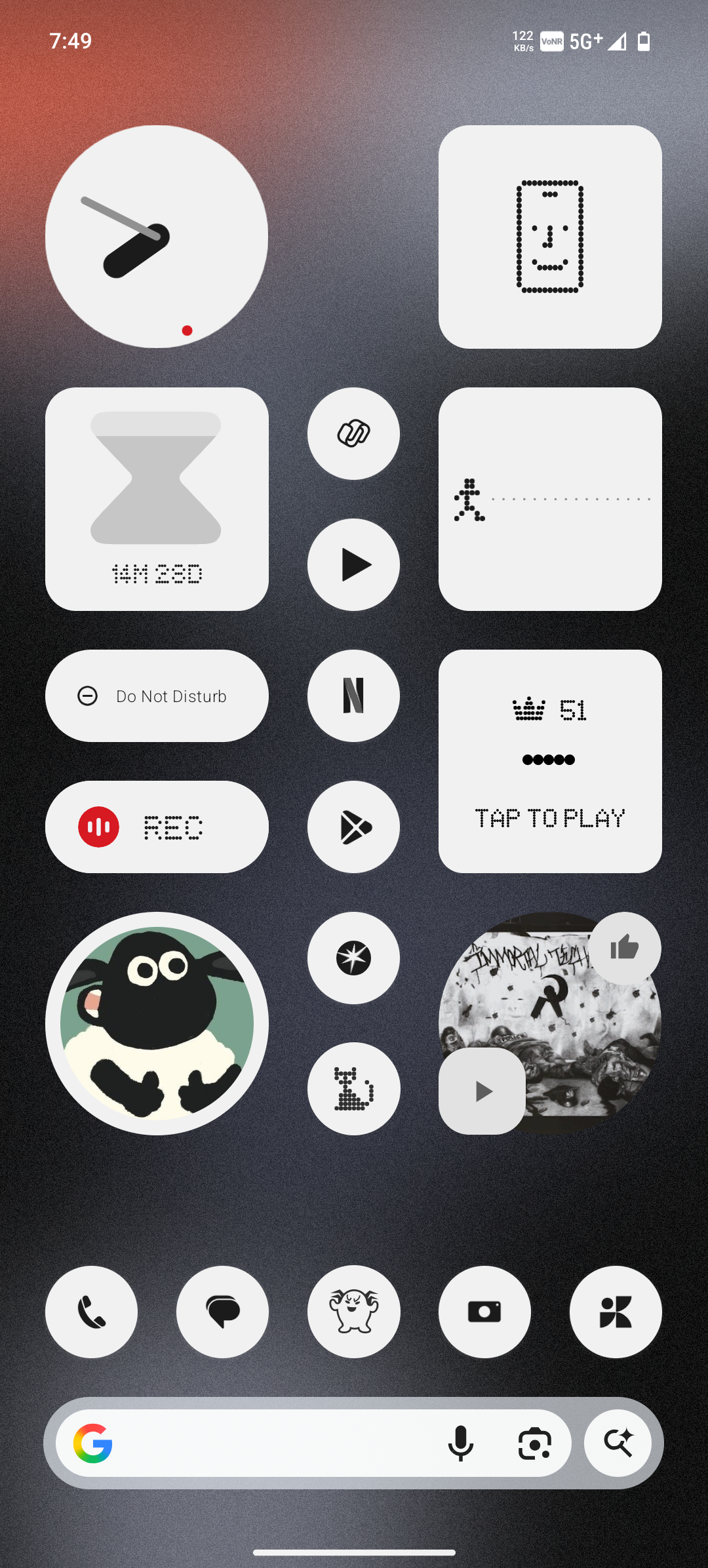Open the AI search mode button
Image resolution: width=708 pixels, height=1568 pixels.
pos(618,1443)
